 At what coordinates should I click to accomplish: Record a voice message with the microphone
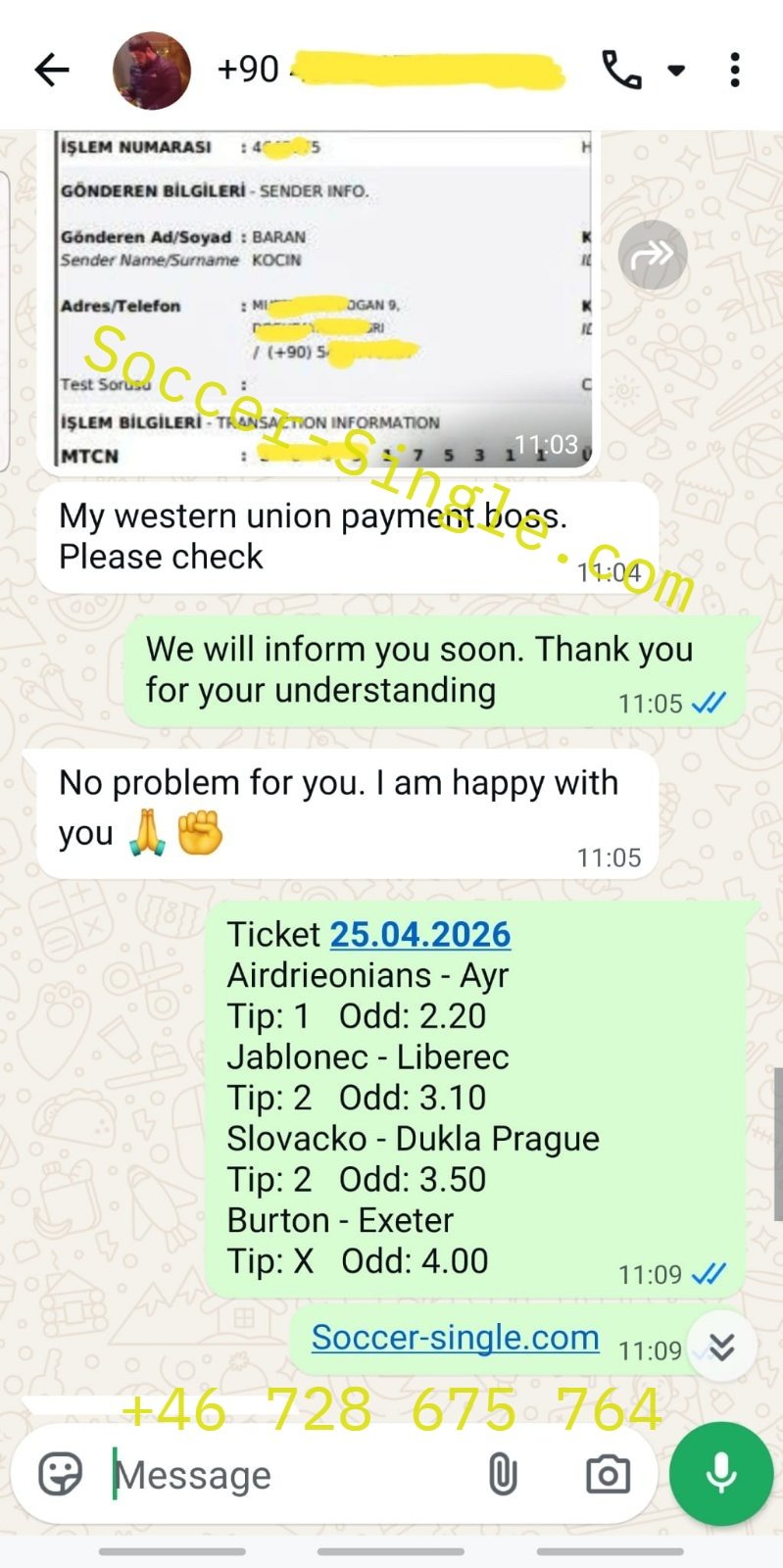pyautogui.click(x=721, y=1473)
